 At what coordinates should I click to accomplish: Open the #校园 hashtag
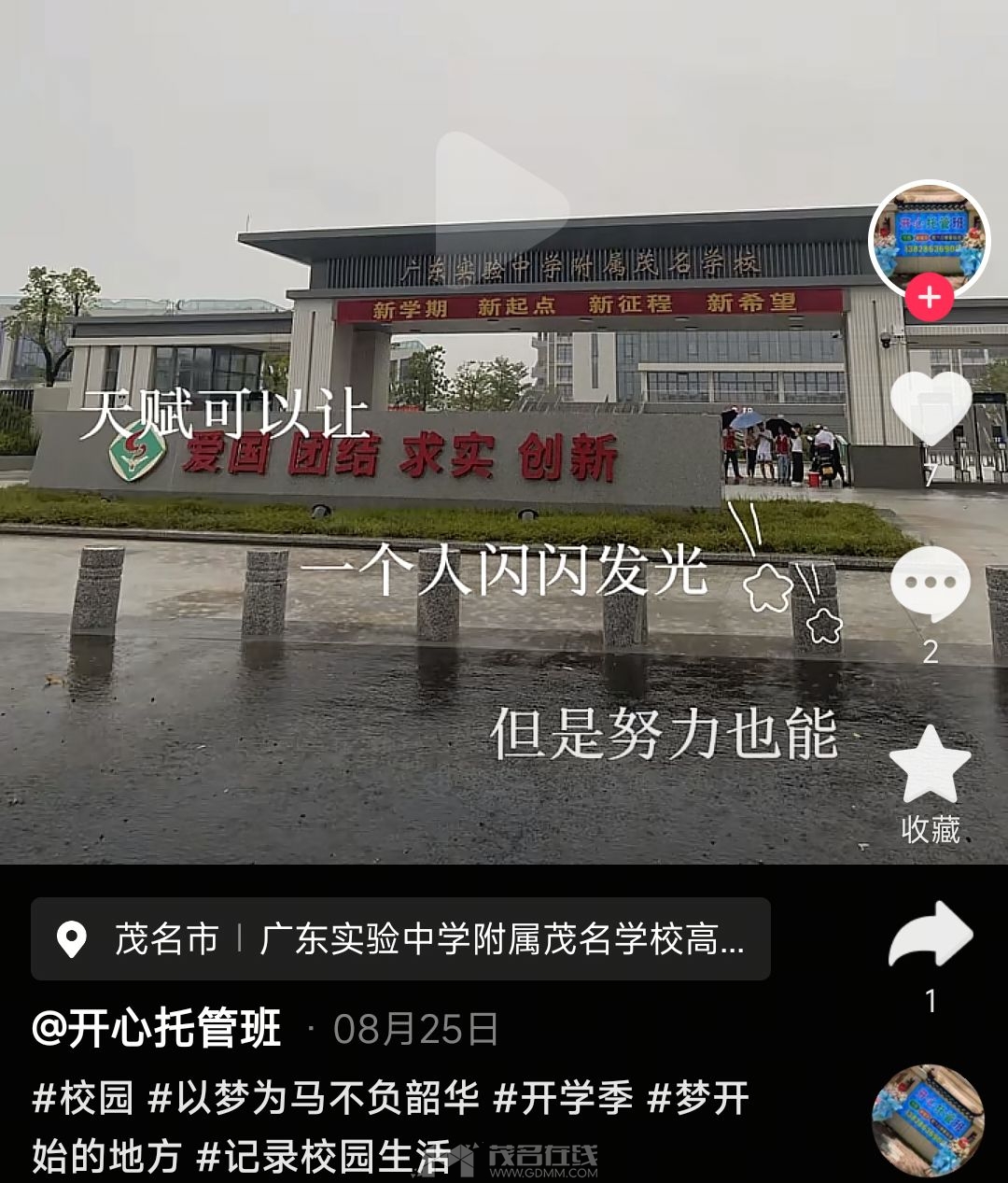click(83, 1098)
